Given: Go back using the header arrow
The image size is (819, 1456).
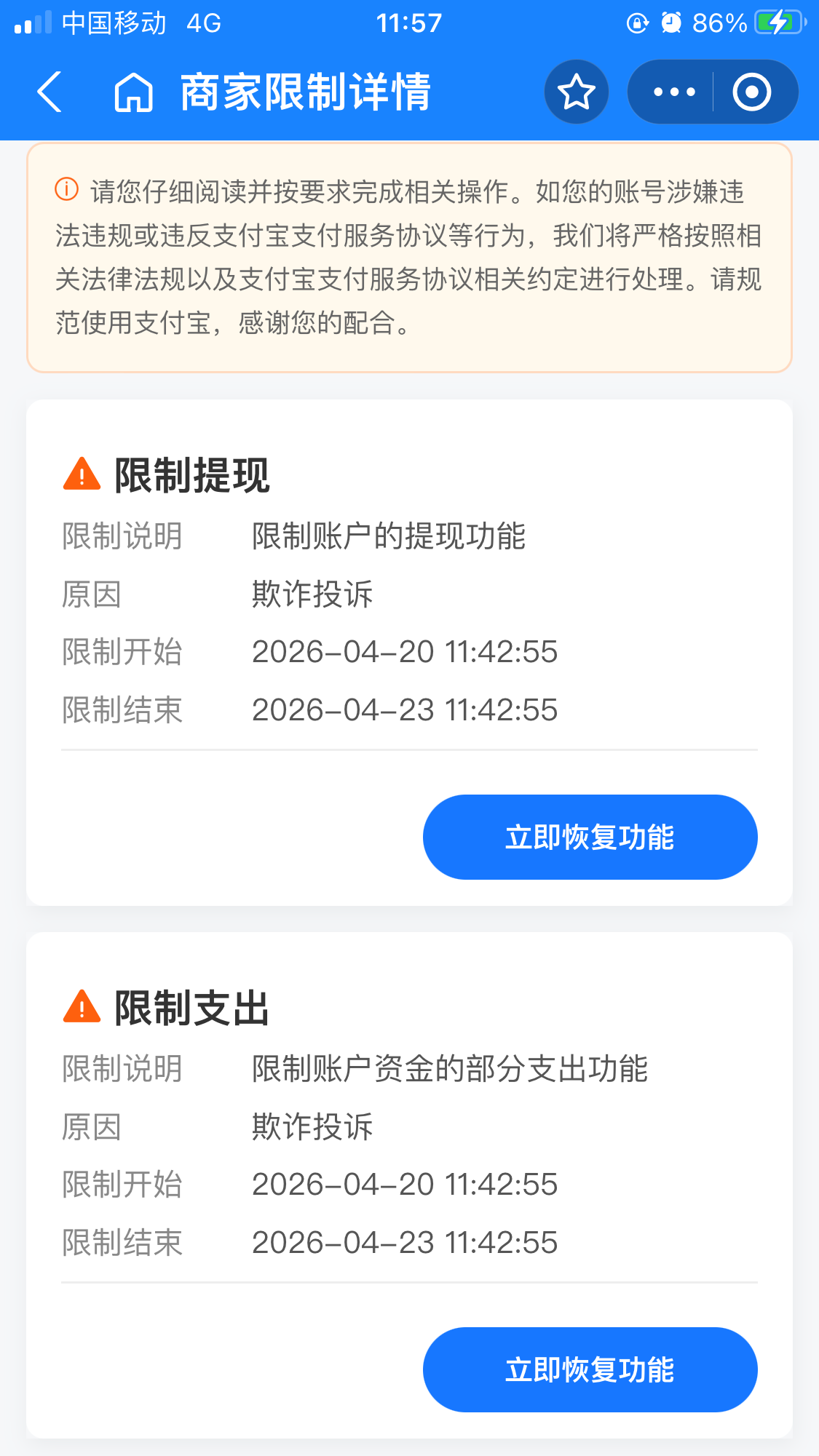Looking at the screenshot, I should point(50,92).
